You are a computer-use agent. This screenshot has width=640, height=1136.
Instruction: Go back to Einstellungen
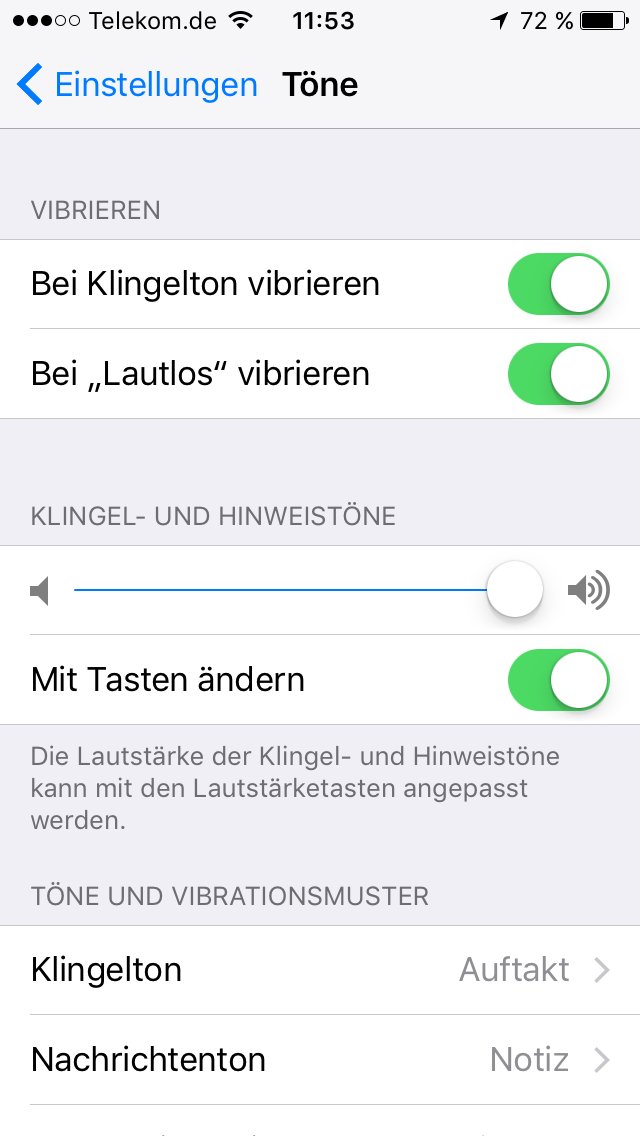click(138, 85)
